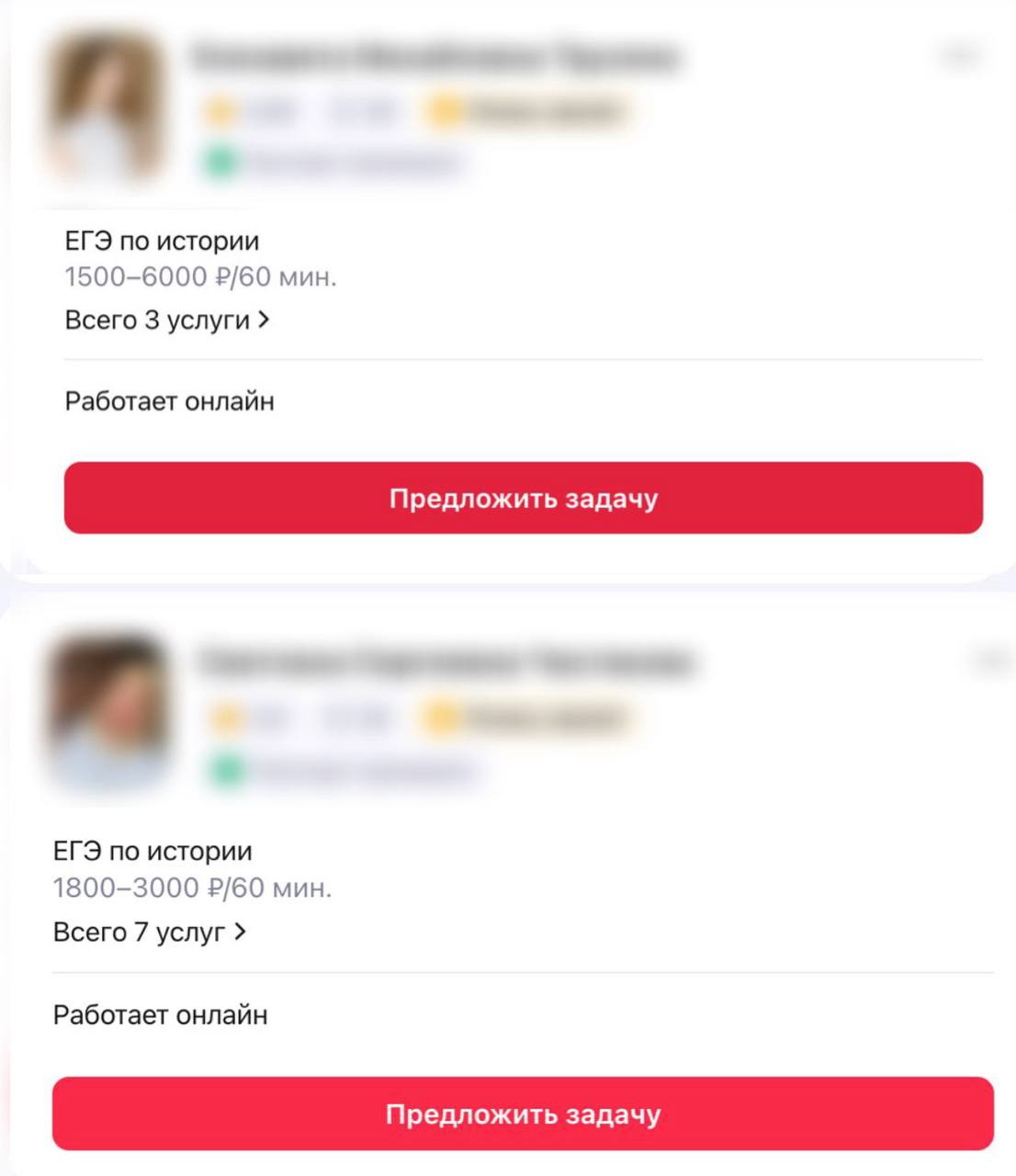Tap Предложить задачу for the 1800–3000 ₽ tutor
The width and height of the screenshot is (1016, 1176).
coord(523,1114)
